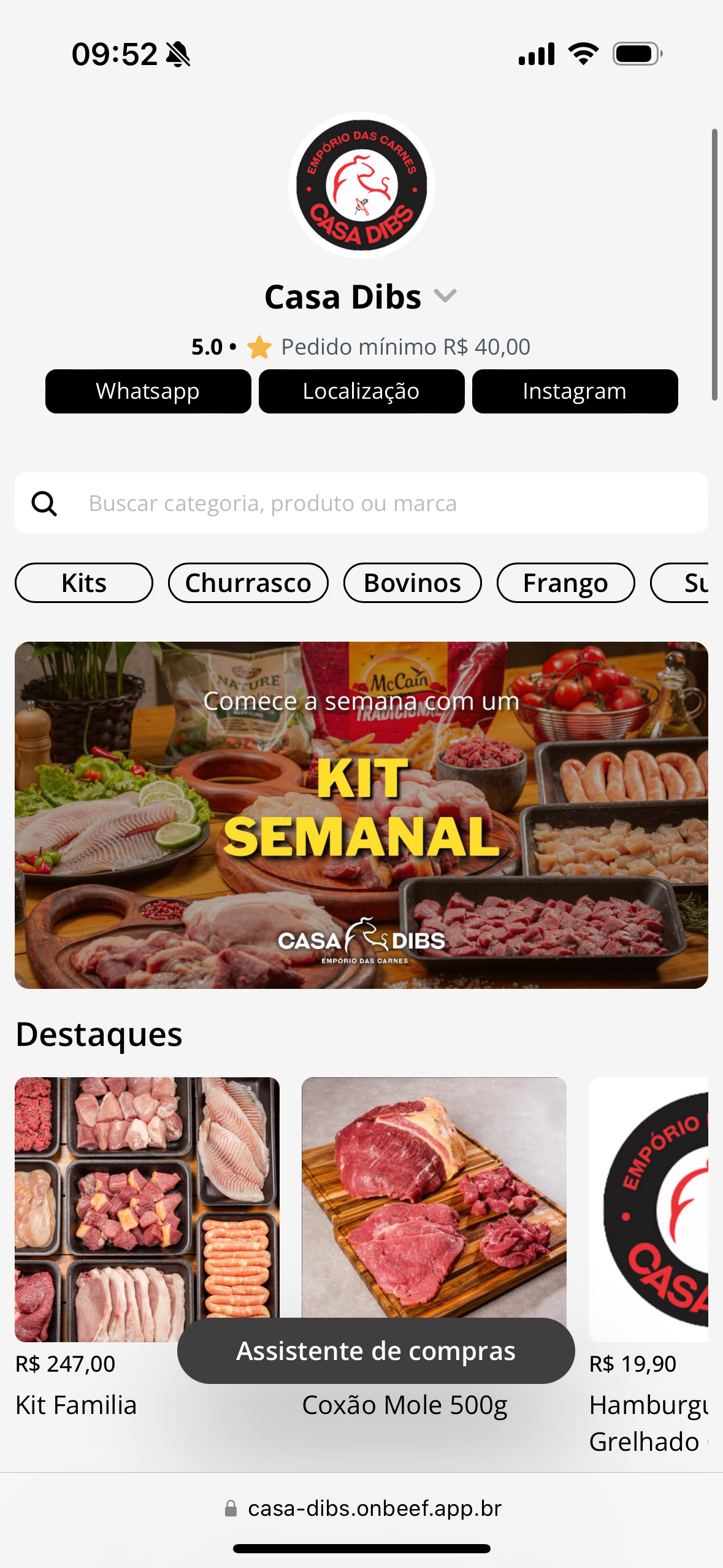Tap the battery indicator icon

(635, 54)
